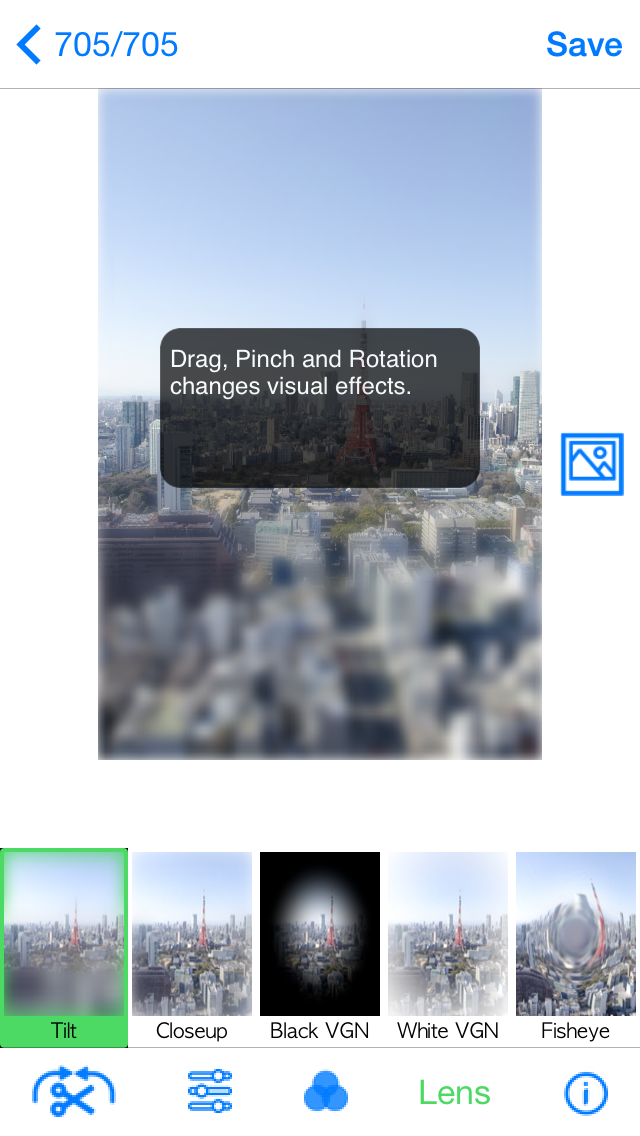Open the info button
Viewport: 640px width, 1136px height.
pyautogui.click(x=586, y=1093)
